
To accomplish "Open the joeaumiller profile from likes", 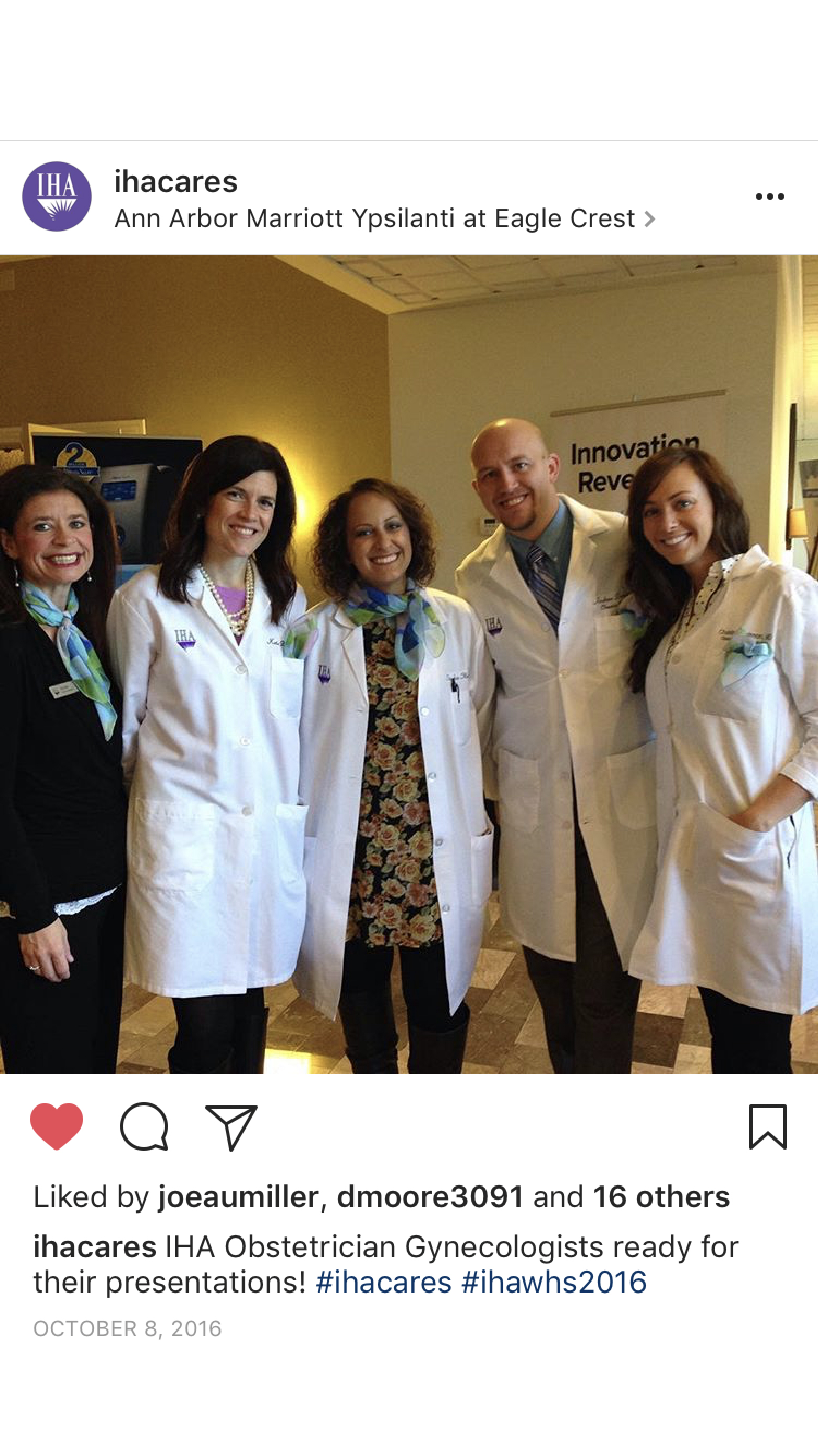I will (x=238, y=1197).
